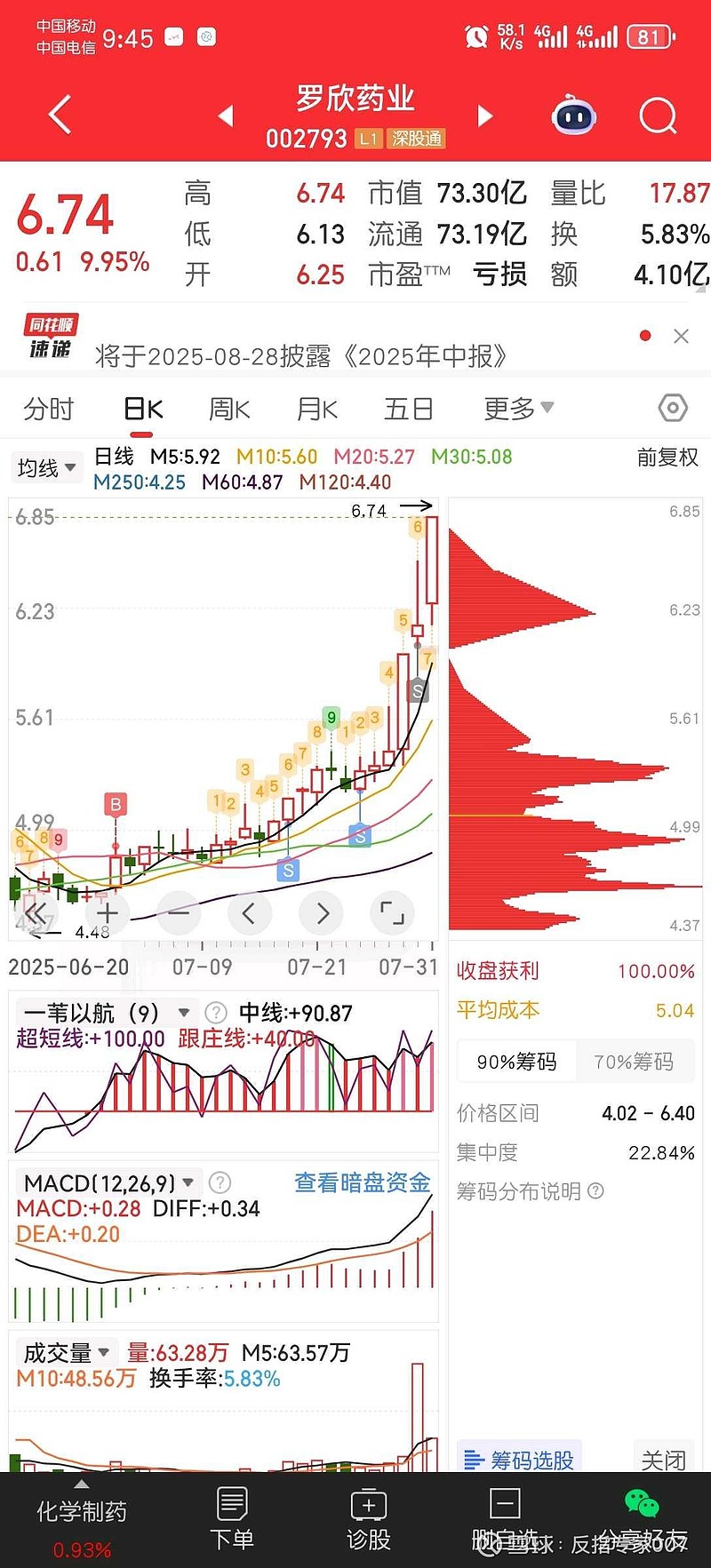The height and width of the screenshot is (1568, 711).
Task: Go back using the top-left arrow
Action: point(60,115)
